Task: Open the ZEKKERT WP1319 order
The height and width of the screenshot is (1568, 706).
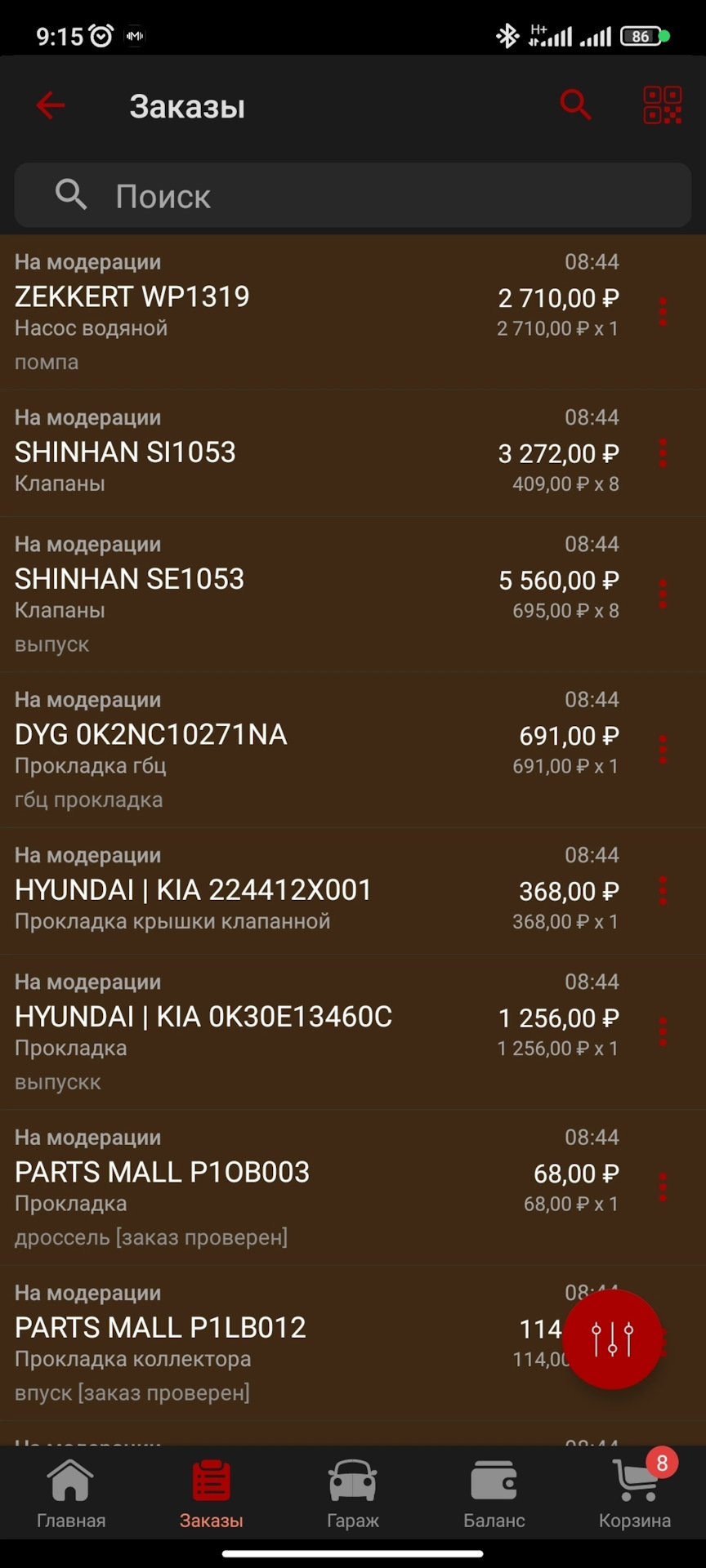Action: tap(245, 312)
